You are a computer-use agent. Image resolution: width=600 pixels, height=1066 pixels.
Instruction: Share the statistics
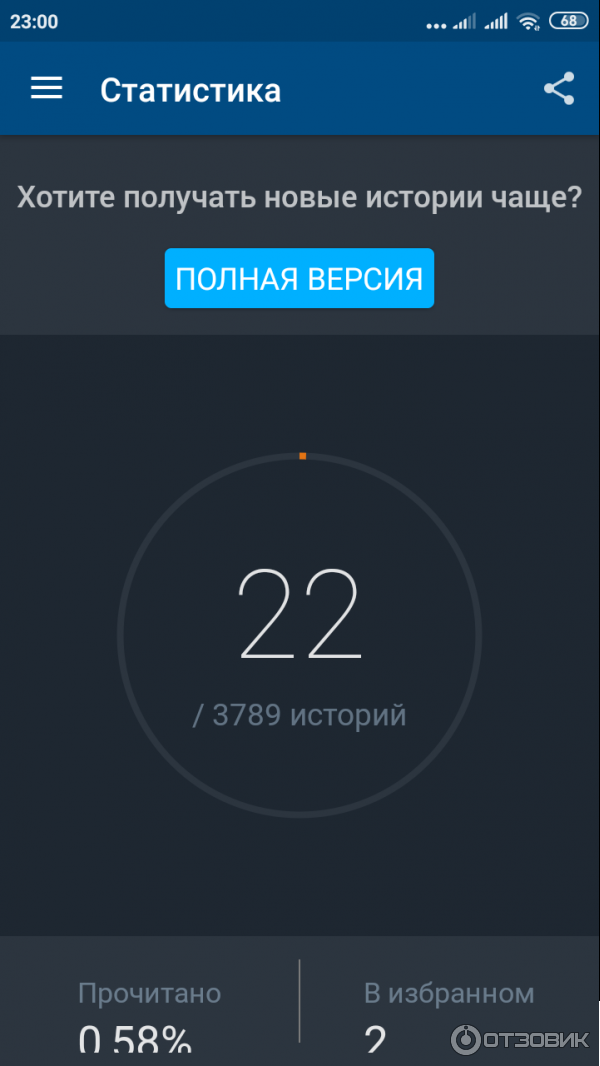coord(559,89)
